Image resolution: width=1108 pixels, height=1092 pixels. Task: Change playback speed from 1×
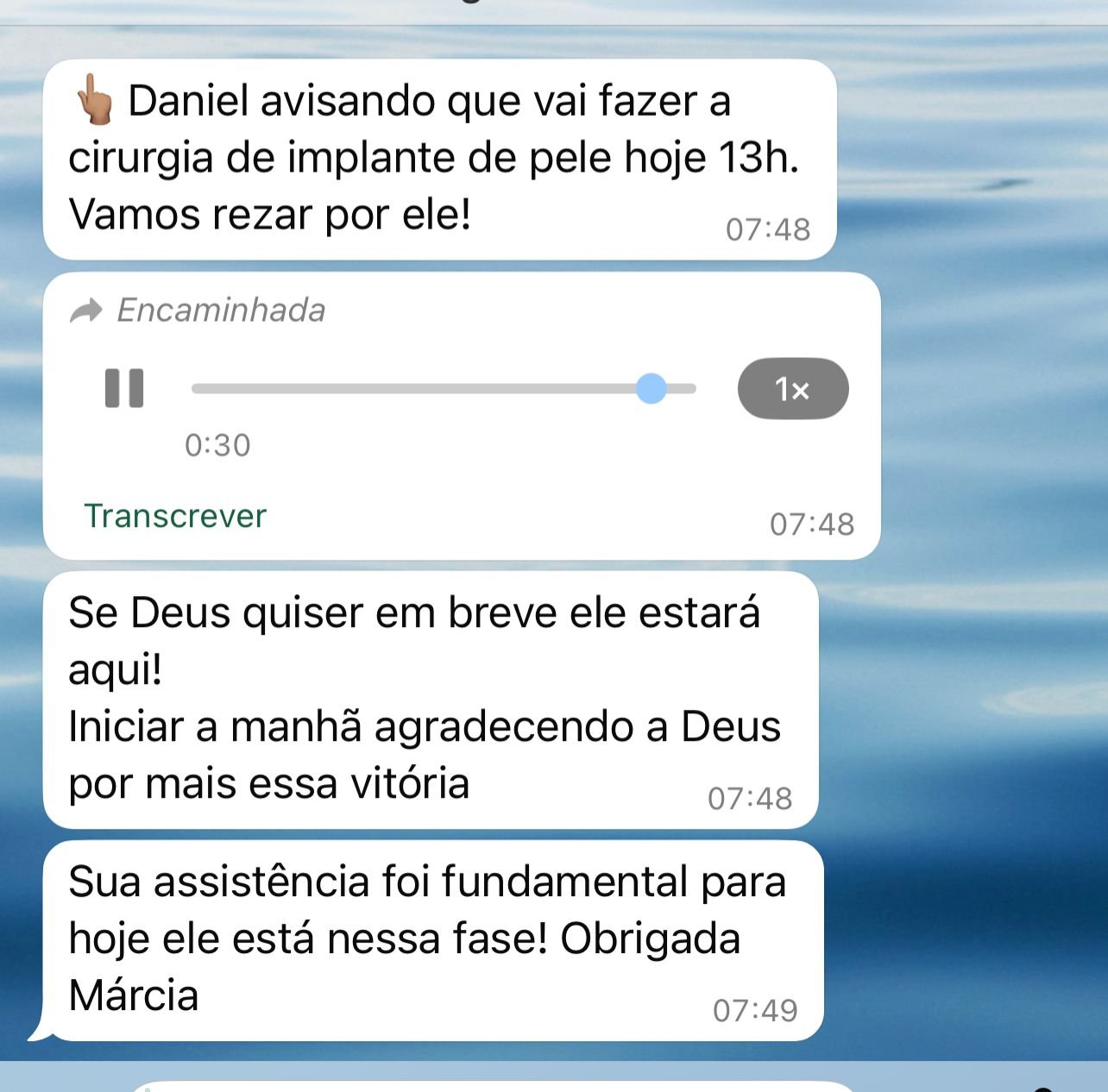point(792,389)
